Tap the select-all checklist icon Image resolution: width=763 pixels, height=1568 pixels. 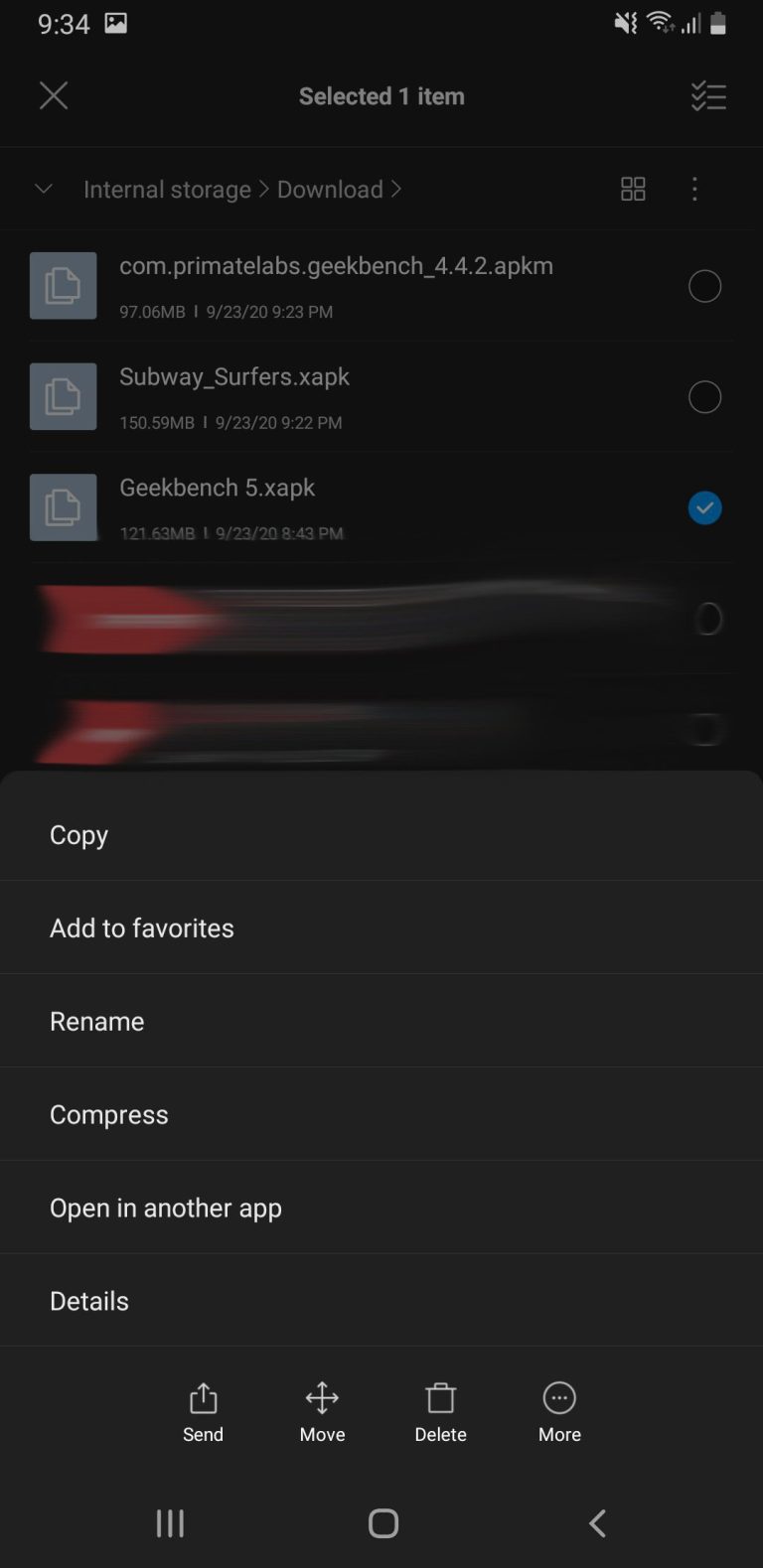(708, 95)
